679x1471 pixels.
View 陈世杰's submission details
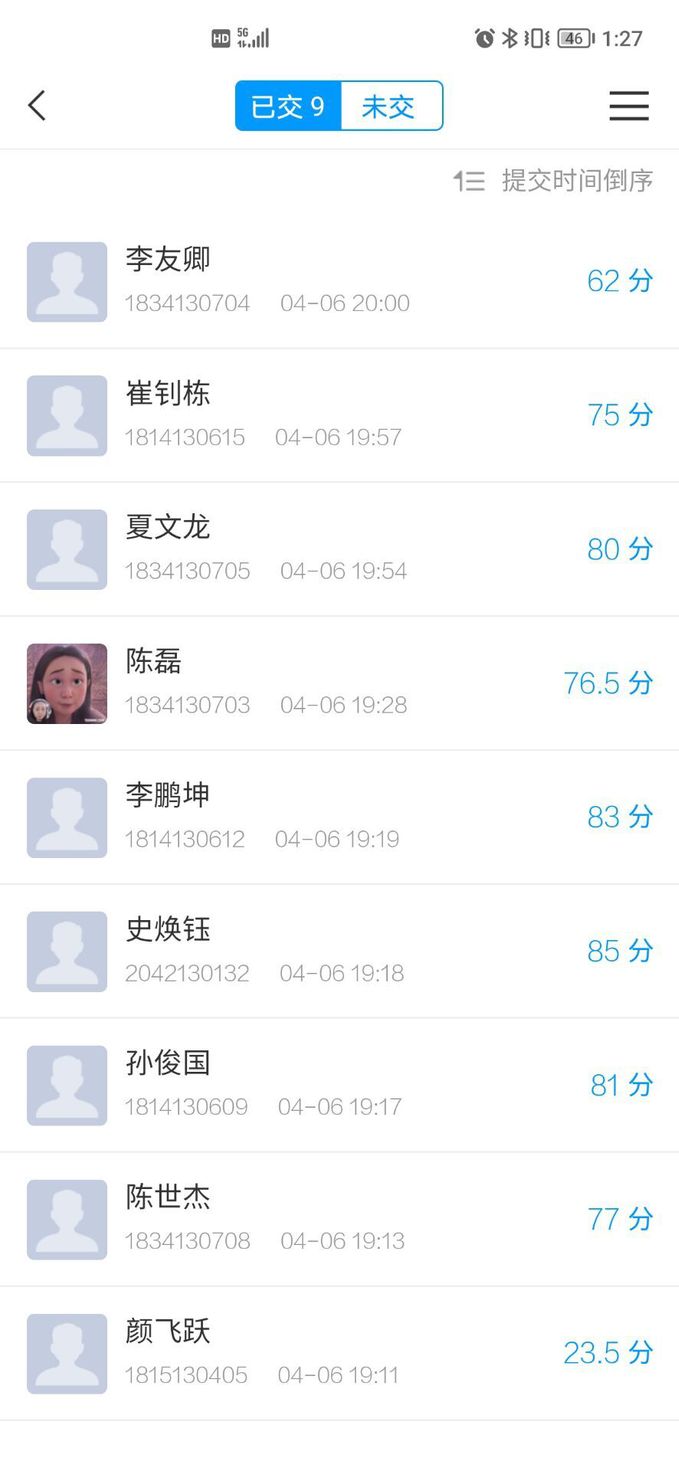(x=339, y=1219)
